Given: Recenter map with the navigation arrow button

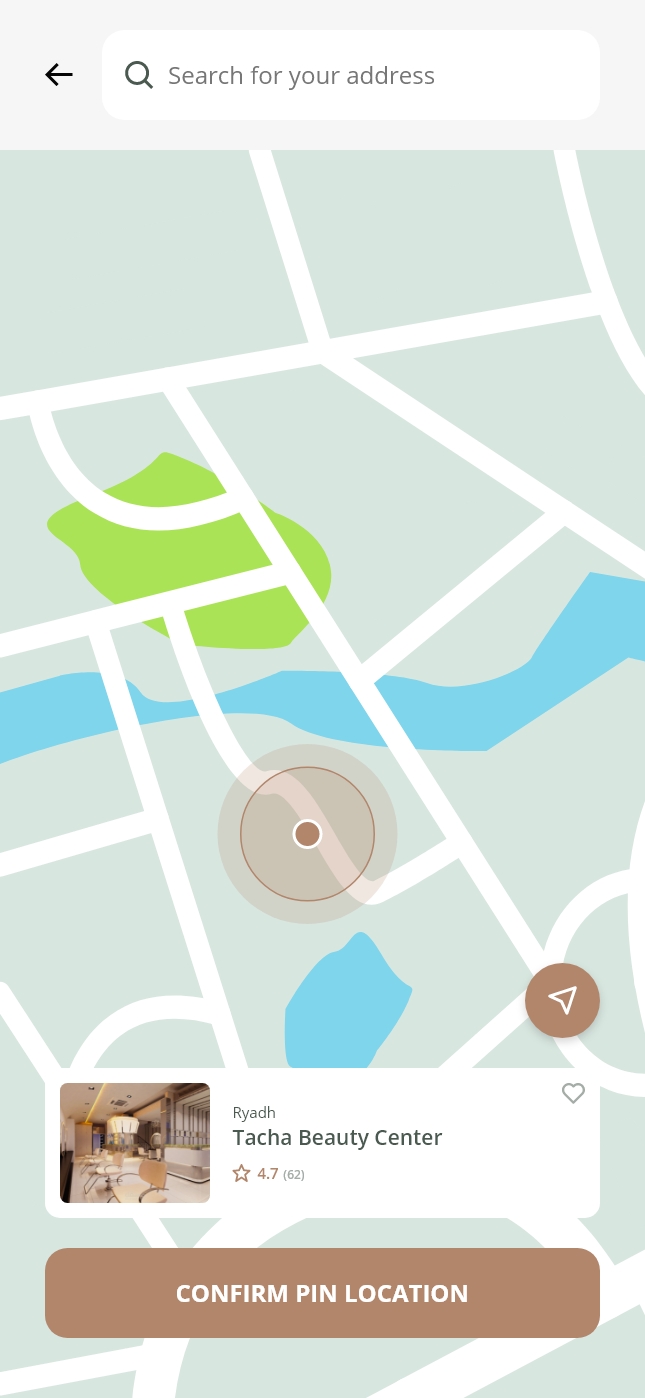Looking at the screenshot, I should (x=562, y=1000).
